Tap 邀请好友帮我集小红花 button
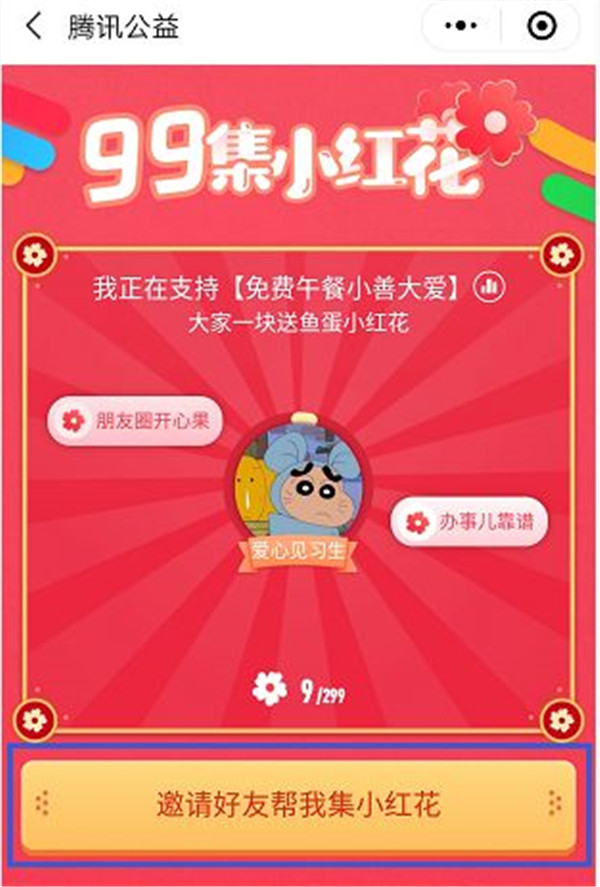The image size is (600, 887). (x=299, y=805)
